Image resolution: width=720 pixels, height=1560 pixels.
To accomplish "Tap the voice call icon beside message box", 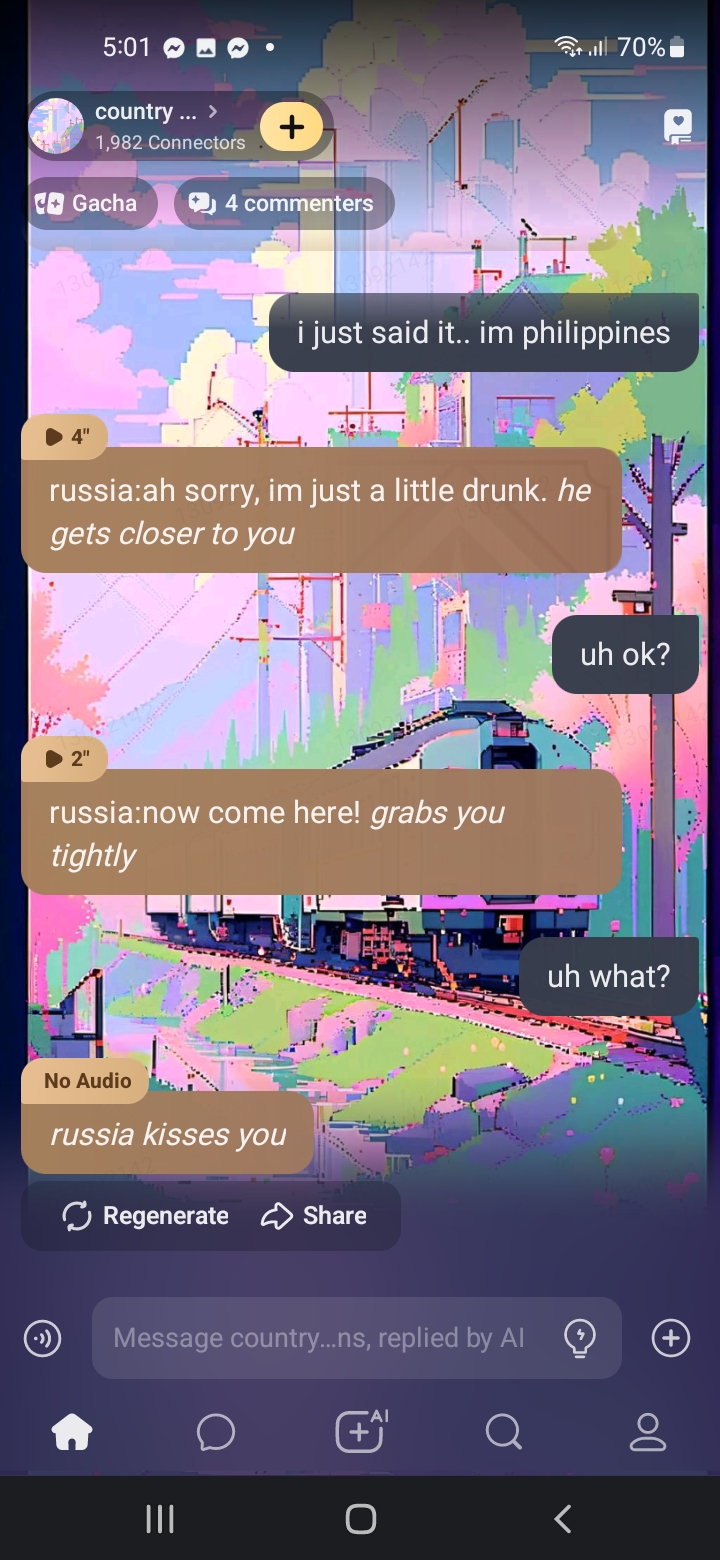I will (x=42, y=1338).
